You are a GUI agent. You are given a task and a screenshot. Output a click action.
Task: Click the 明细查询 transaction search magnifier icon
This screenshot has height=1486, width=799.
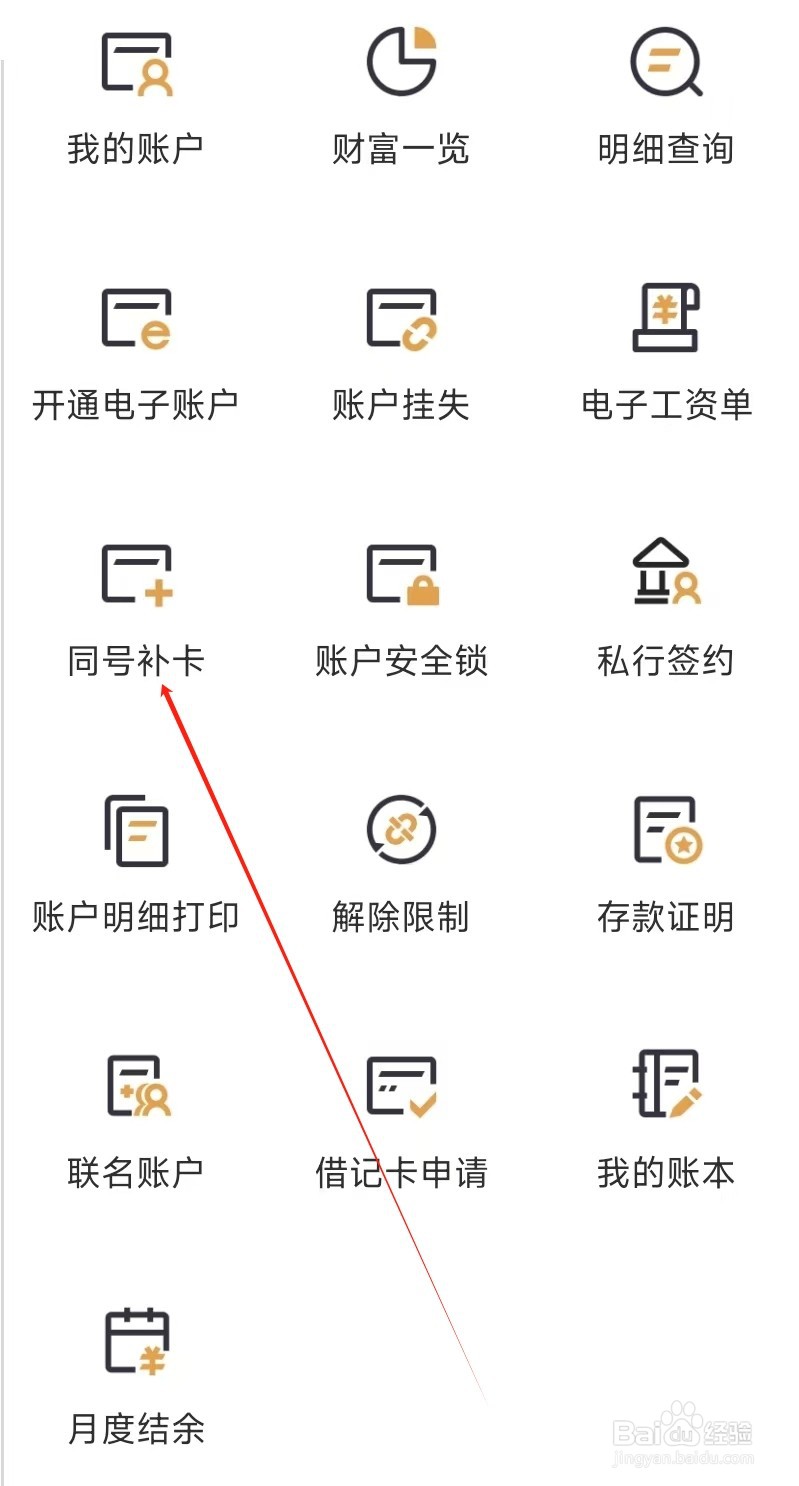664,62
